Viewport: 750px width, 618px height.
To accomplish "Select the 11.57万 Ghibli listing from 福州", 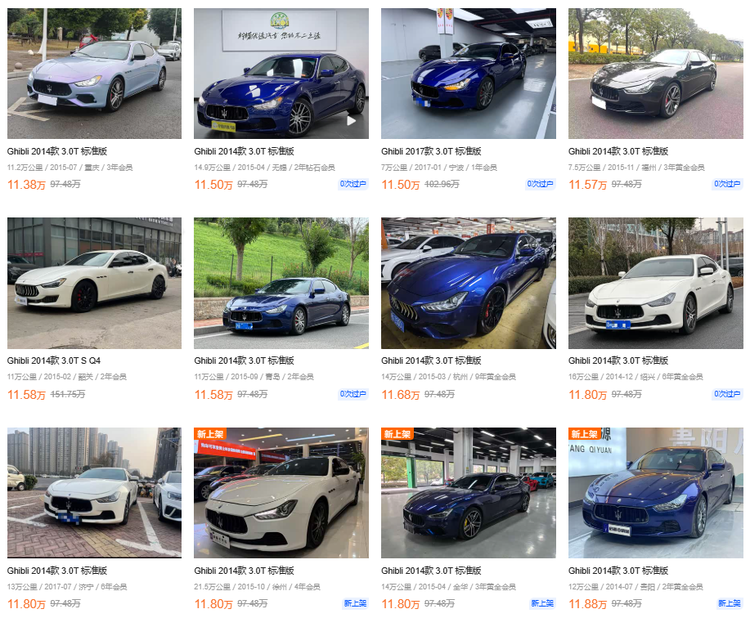I will coord(655,74).
